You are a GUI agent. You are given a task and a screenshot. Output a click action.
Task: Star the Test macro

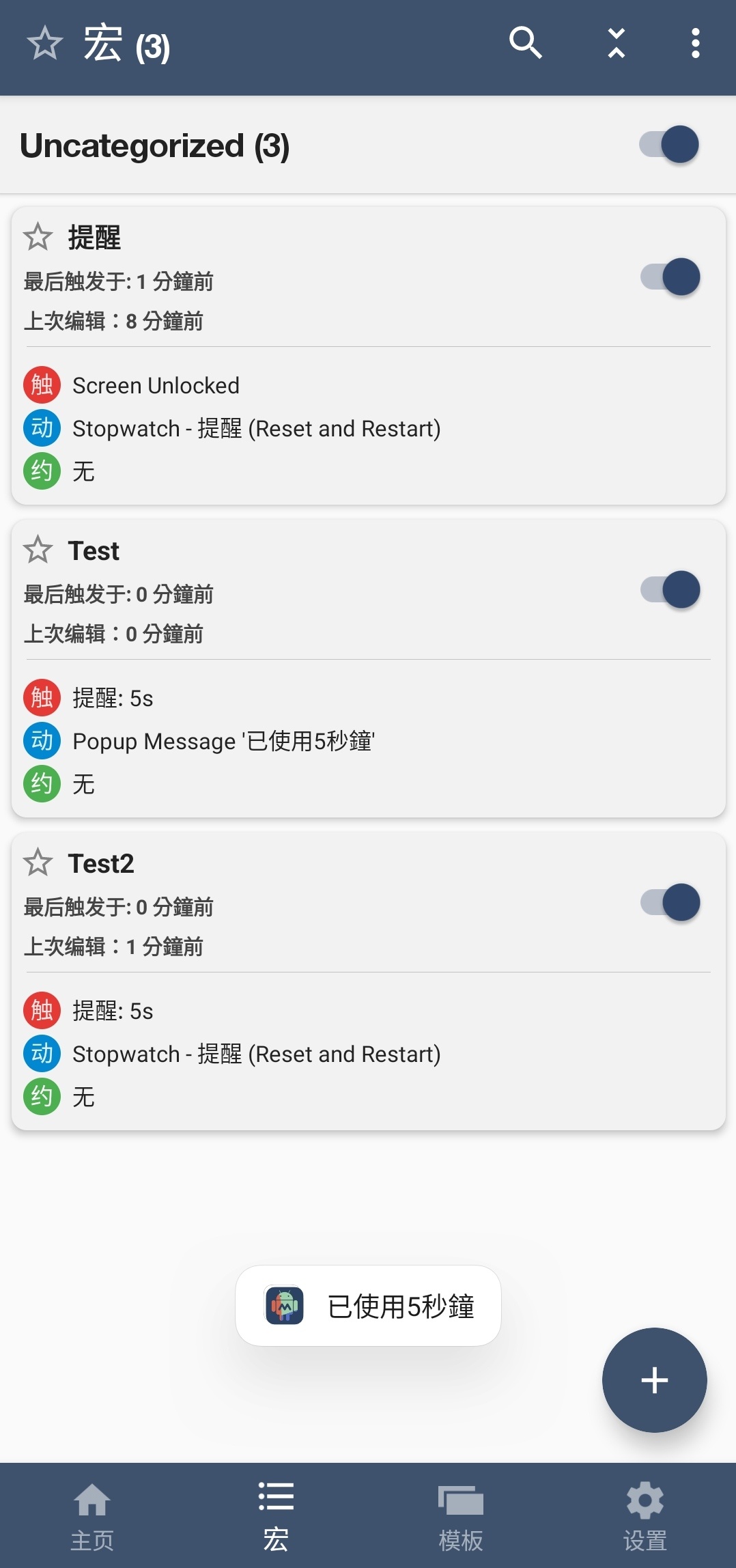coord(38,550)
